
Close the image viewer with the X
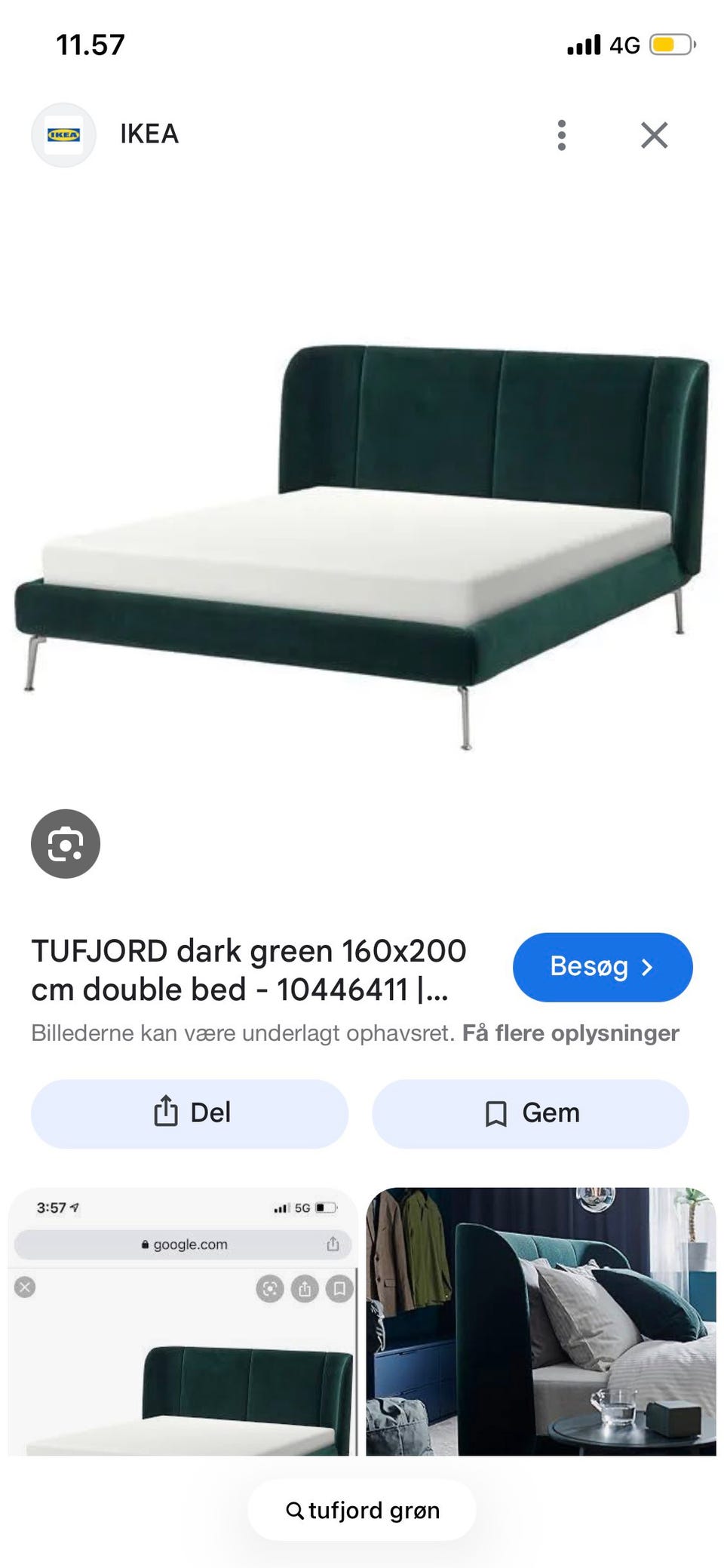(655, 135)
